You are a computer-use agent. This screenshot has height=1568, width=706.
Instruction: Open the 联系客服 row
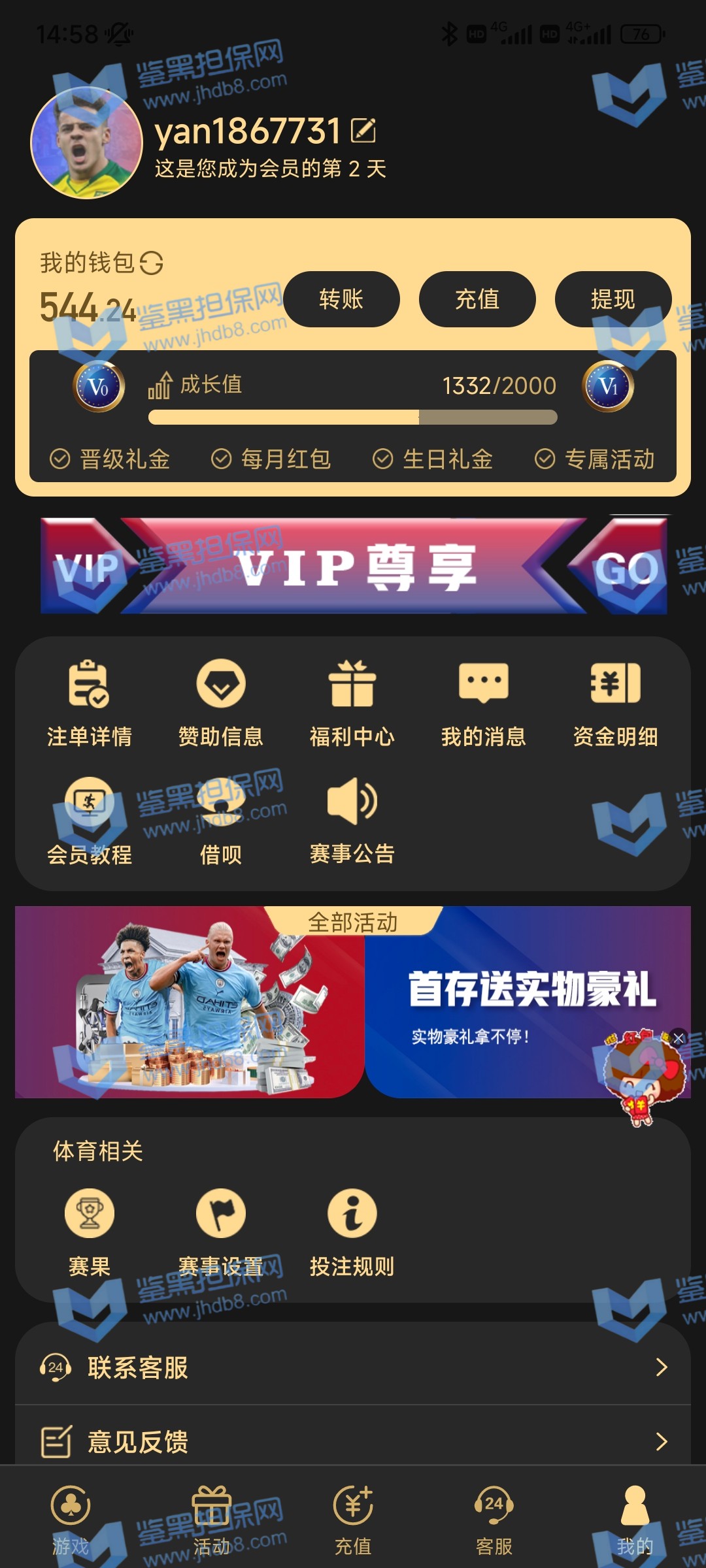pos(353,1367)
